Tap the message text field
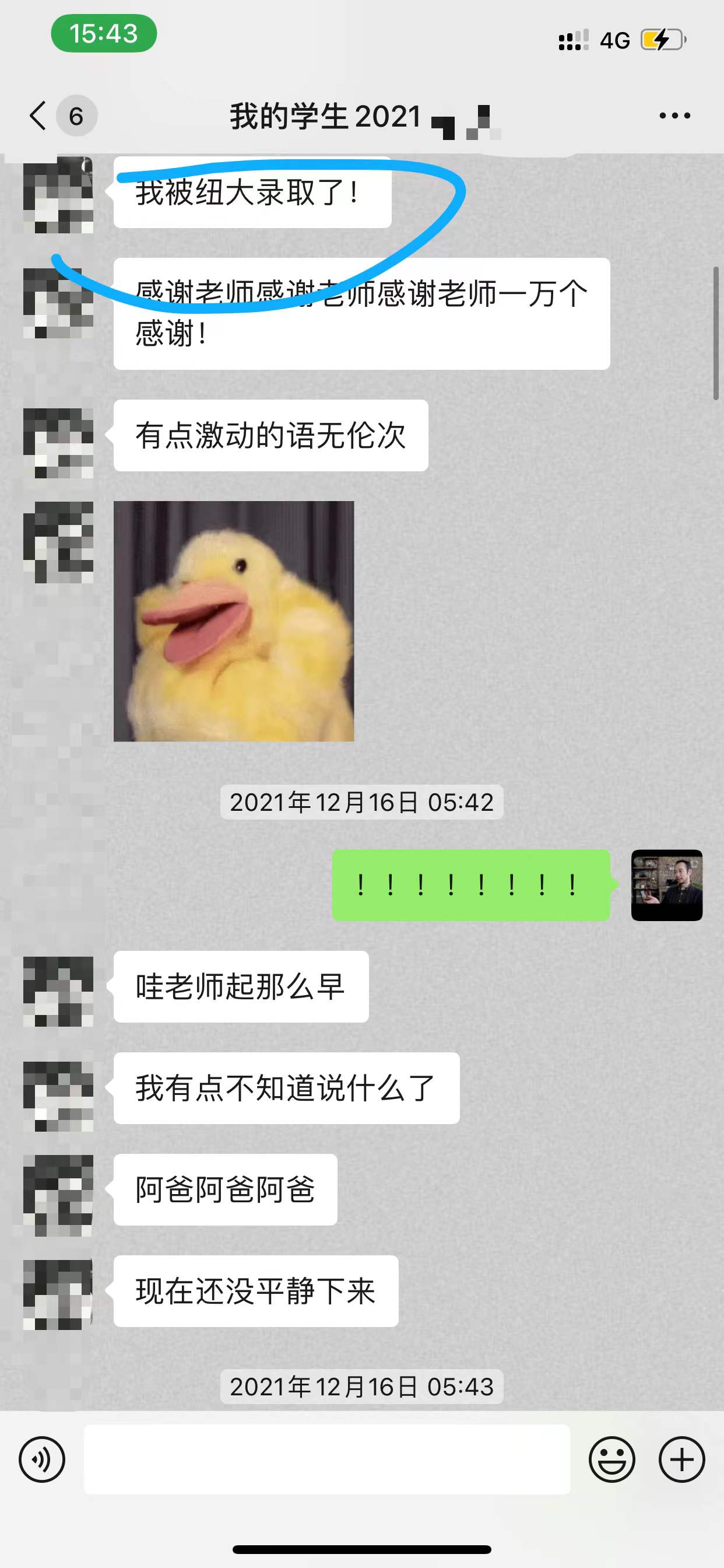 pos(326,1459)
